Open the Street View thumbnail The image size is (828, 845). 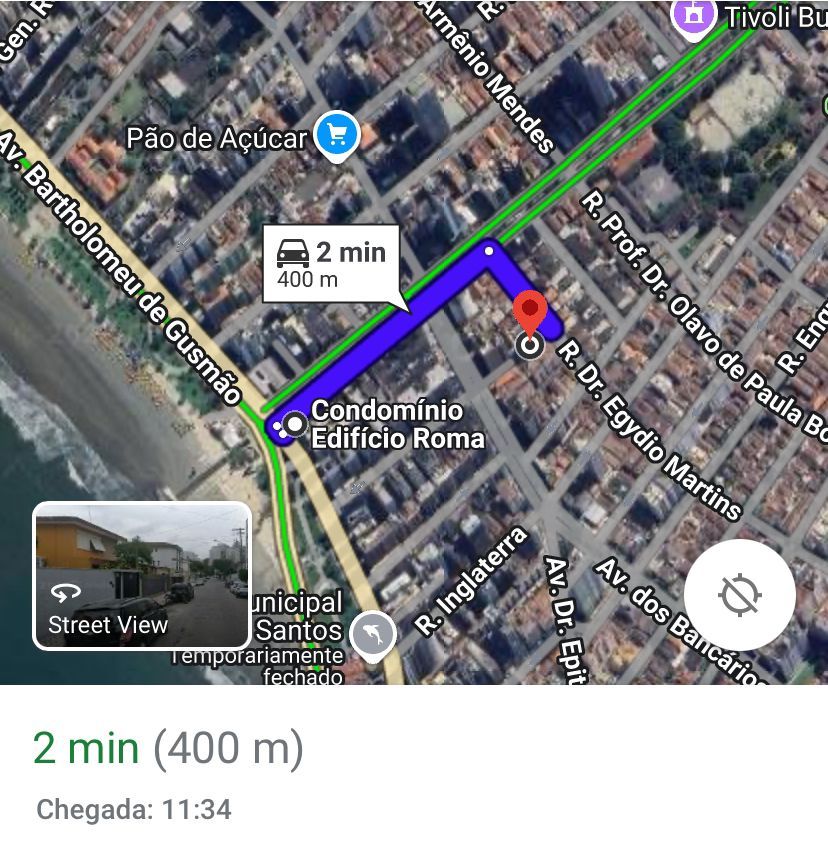pos(142,576)
